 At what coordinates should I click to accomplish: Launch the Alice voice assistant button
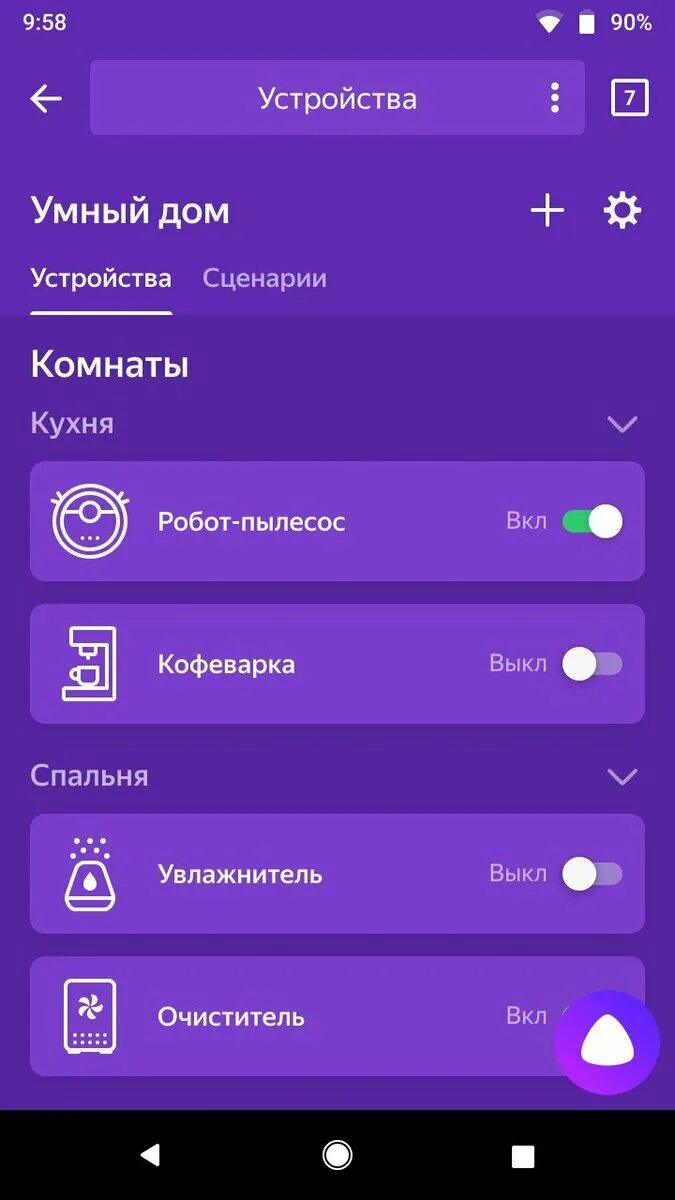point(607,1043)
